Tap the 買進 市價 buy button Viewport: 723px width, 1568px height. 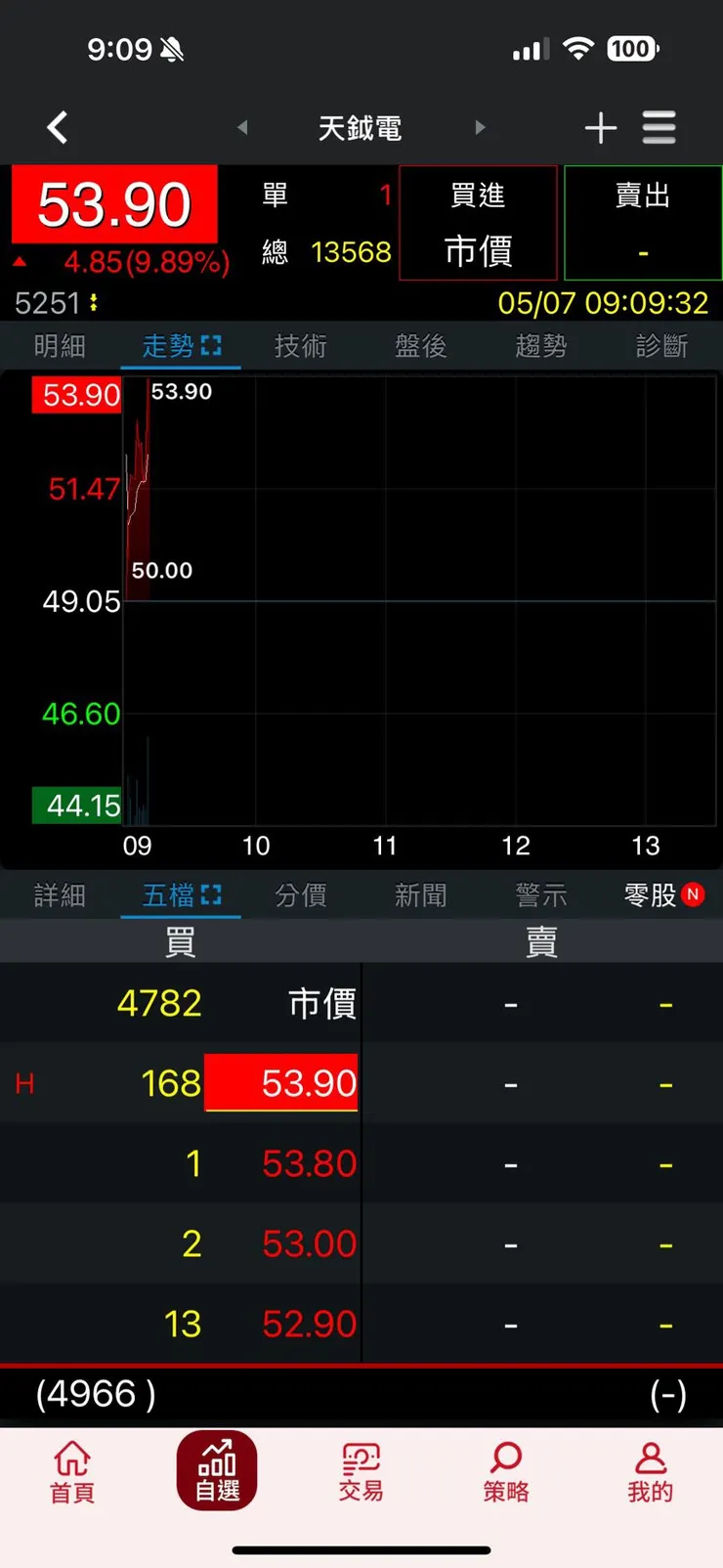coord(478,223)
